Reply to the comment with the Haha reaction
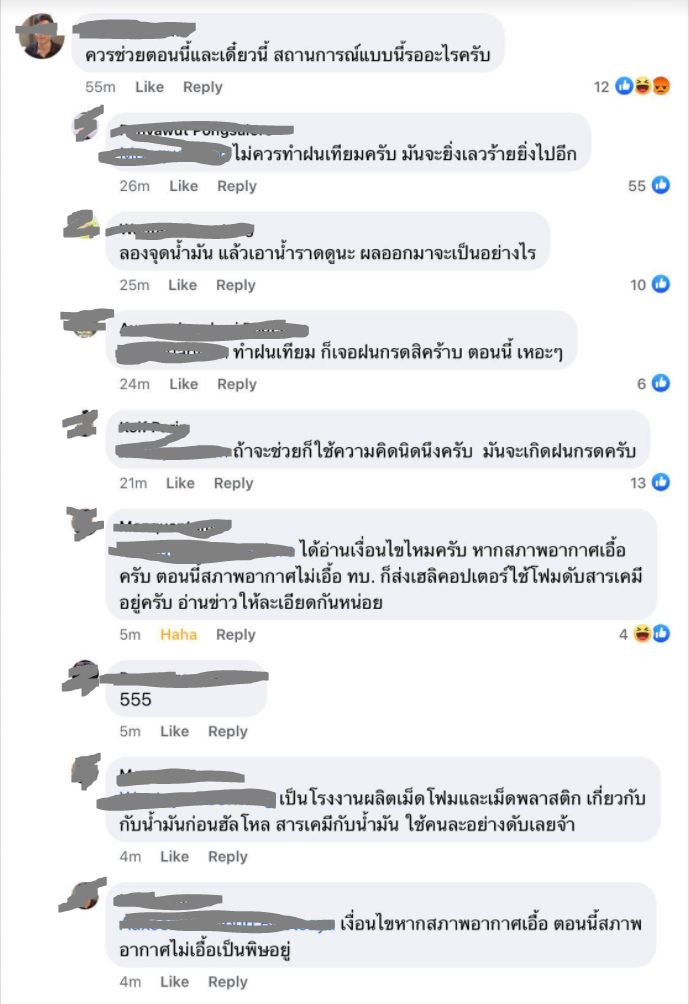Screen dimensions: 689x1004 click(x=236, y=634)
